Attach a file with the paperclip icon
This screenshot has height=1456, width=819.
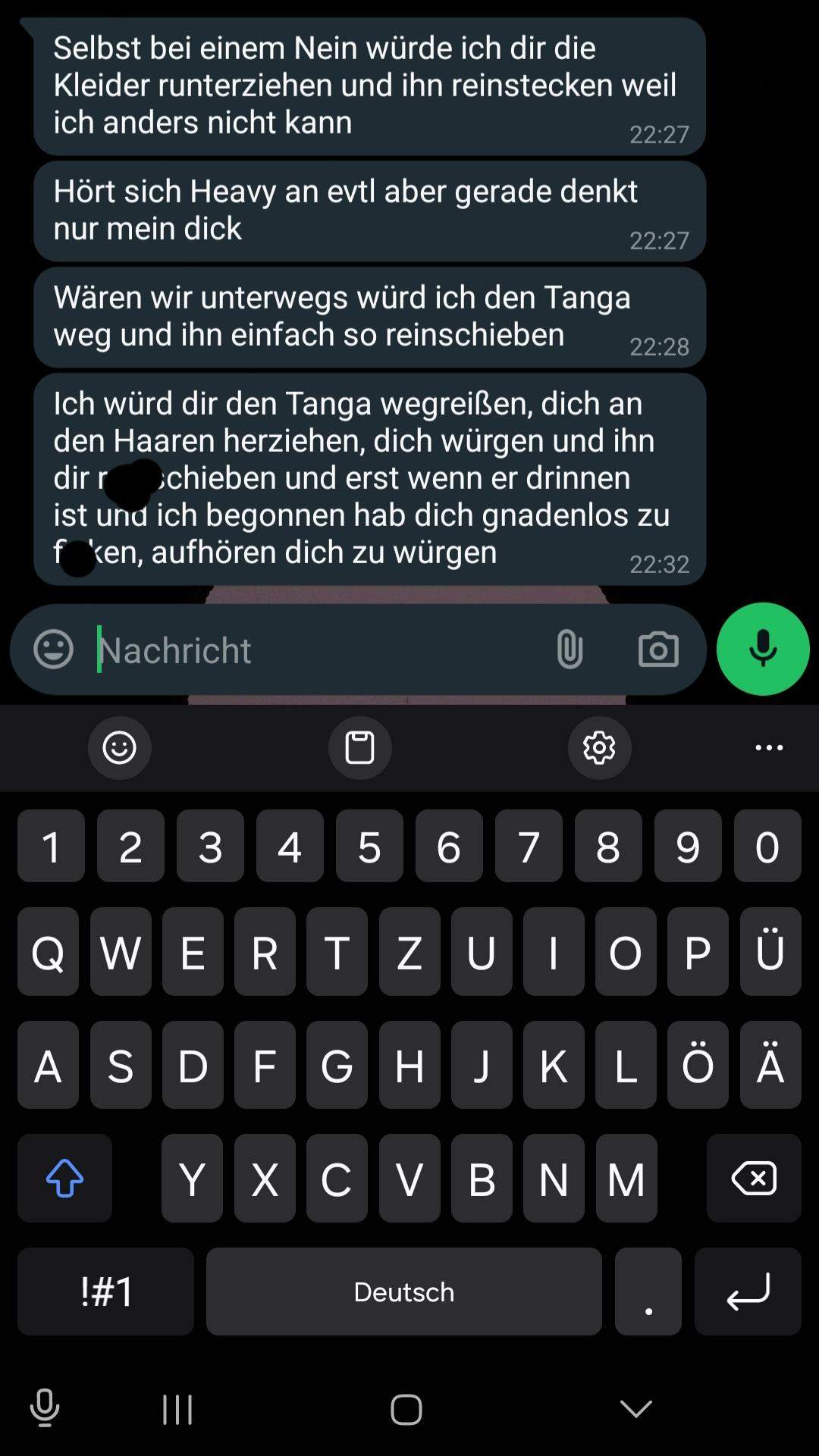coord(570,650)
